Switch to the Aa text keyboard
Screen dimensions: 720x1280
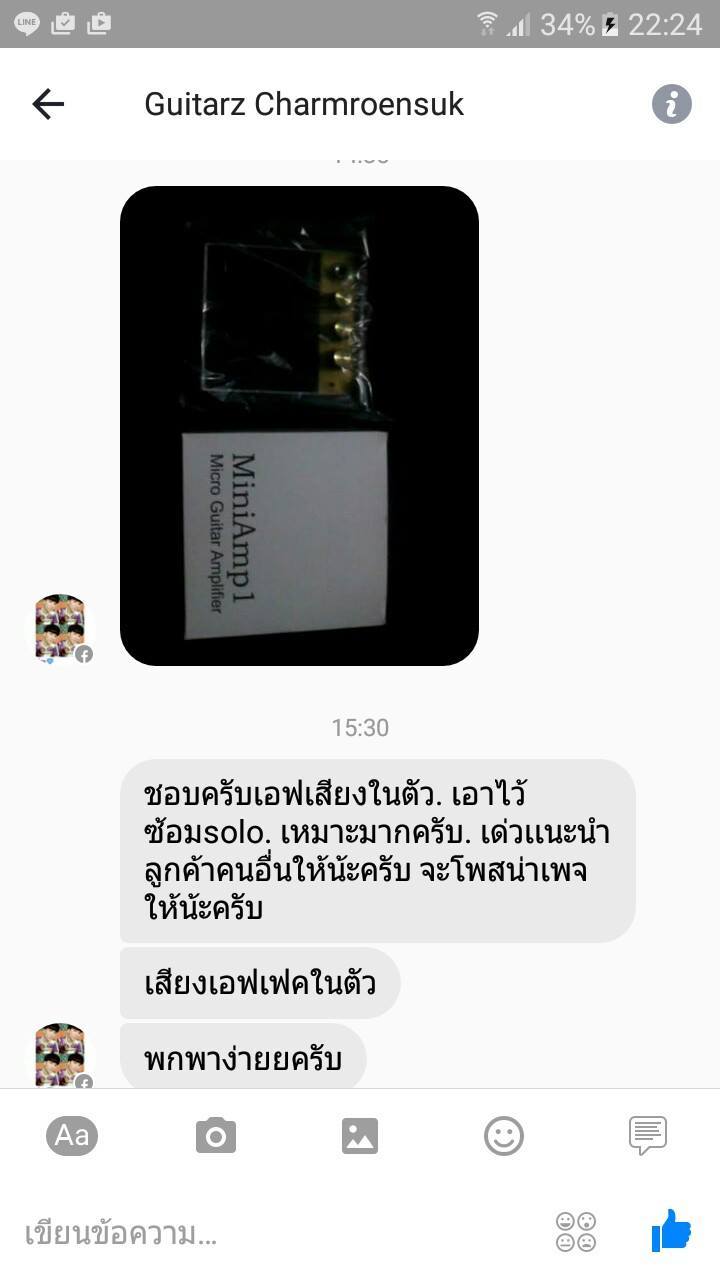click(72, 1135)
